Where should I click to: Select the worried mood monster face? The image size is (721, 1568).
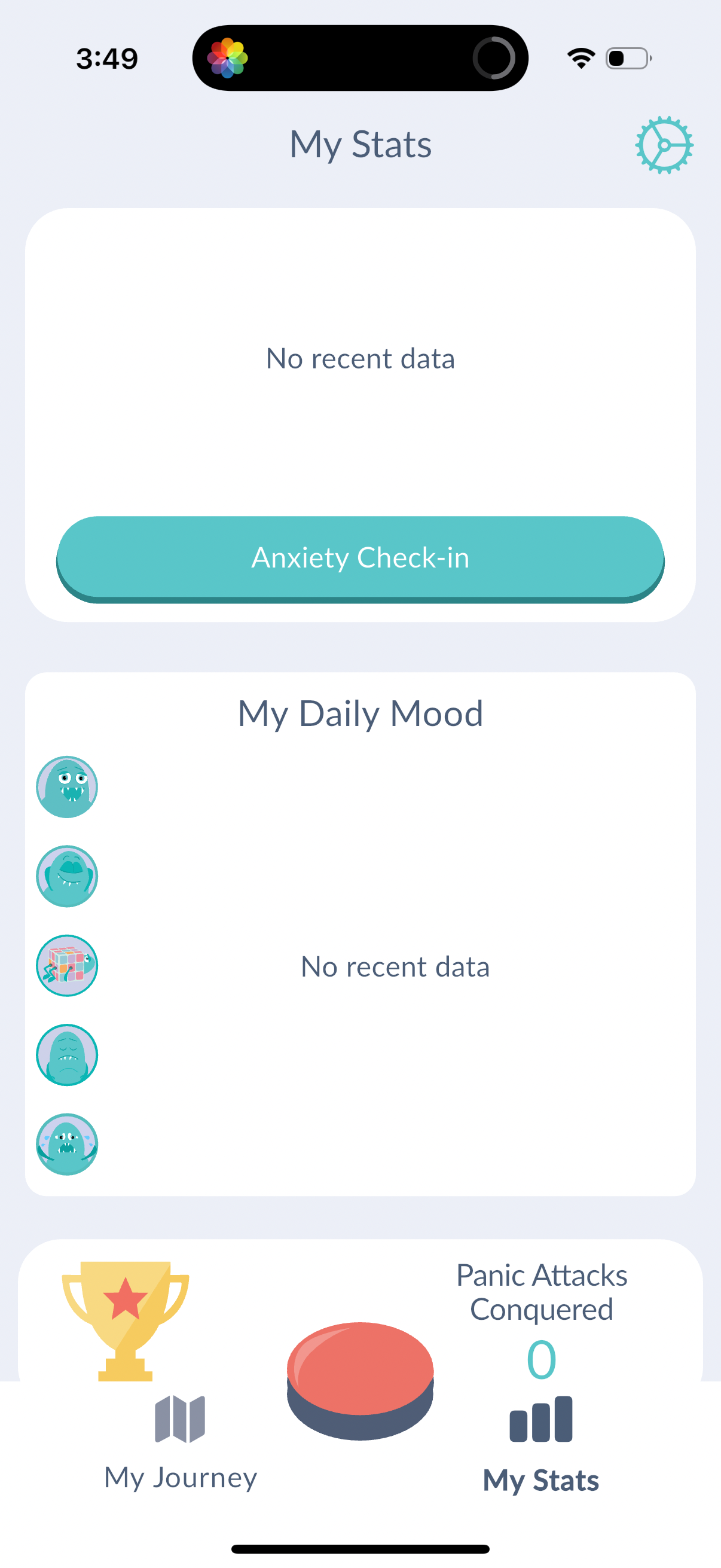tap(67, 786)
